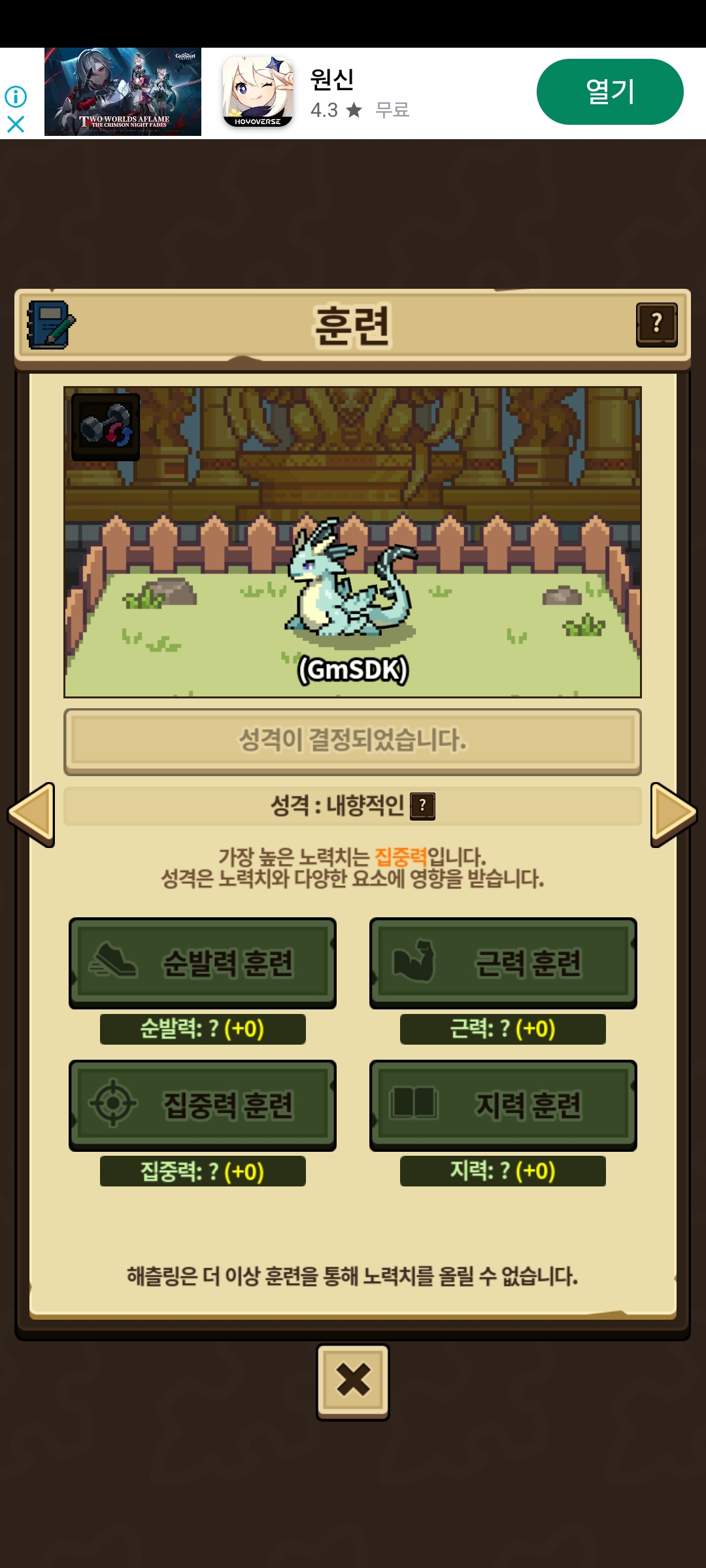The width and height of the screenshot is (706, 1568).
Task: Tap the 성격이 결정되었습니다 button
Action: click(x=352, y=741)
